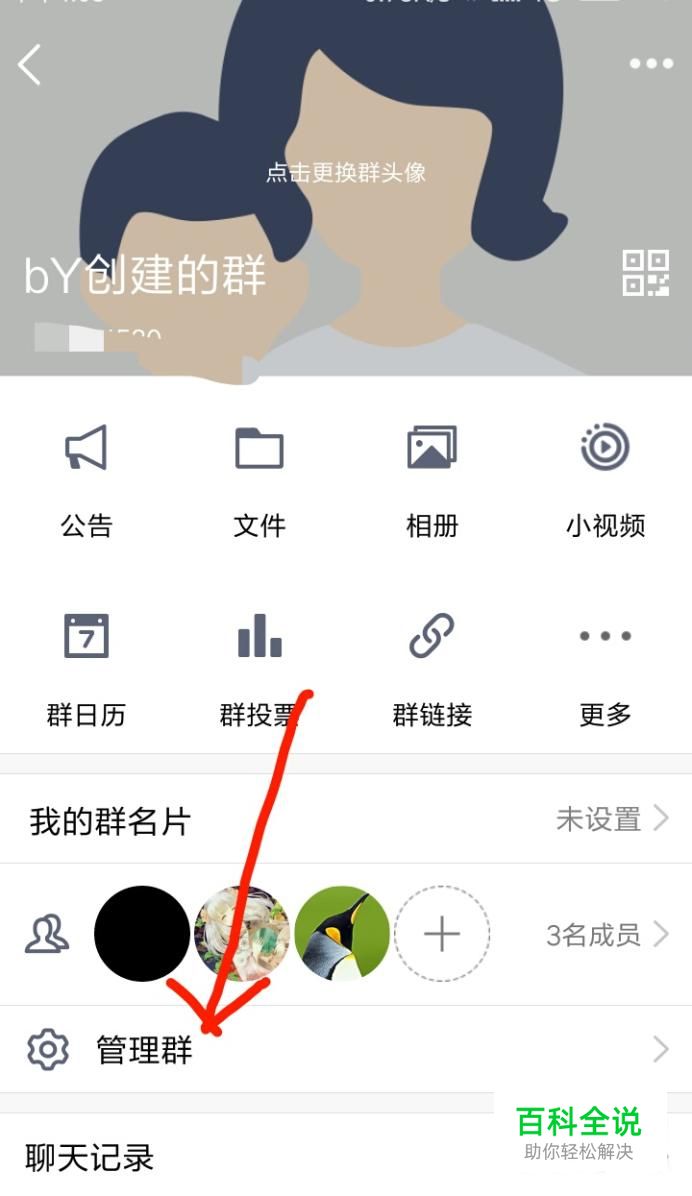Add a member with the plus circle
This screenshot has height=1196, width=692.
coord(441,934)
